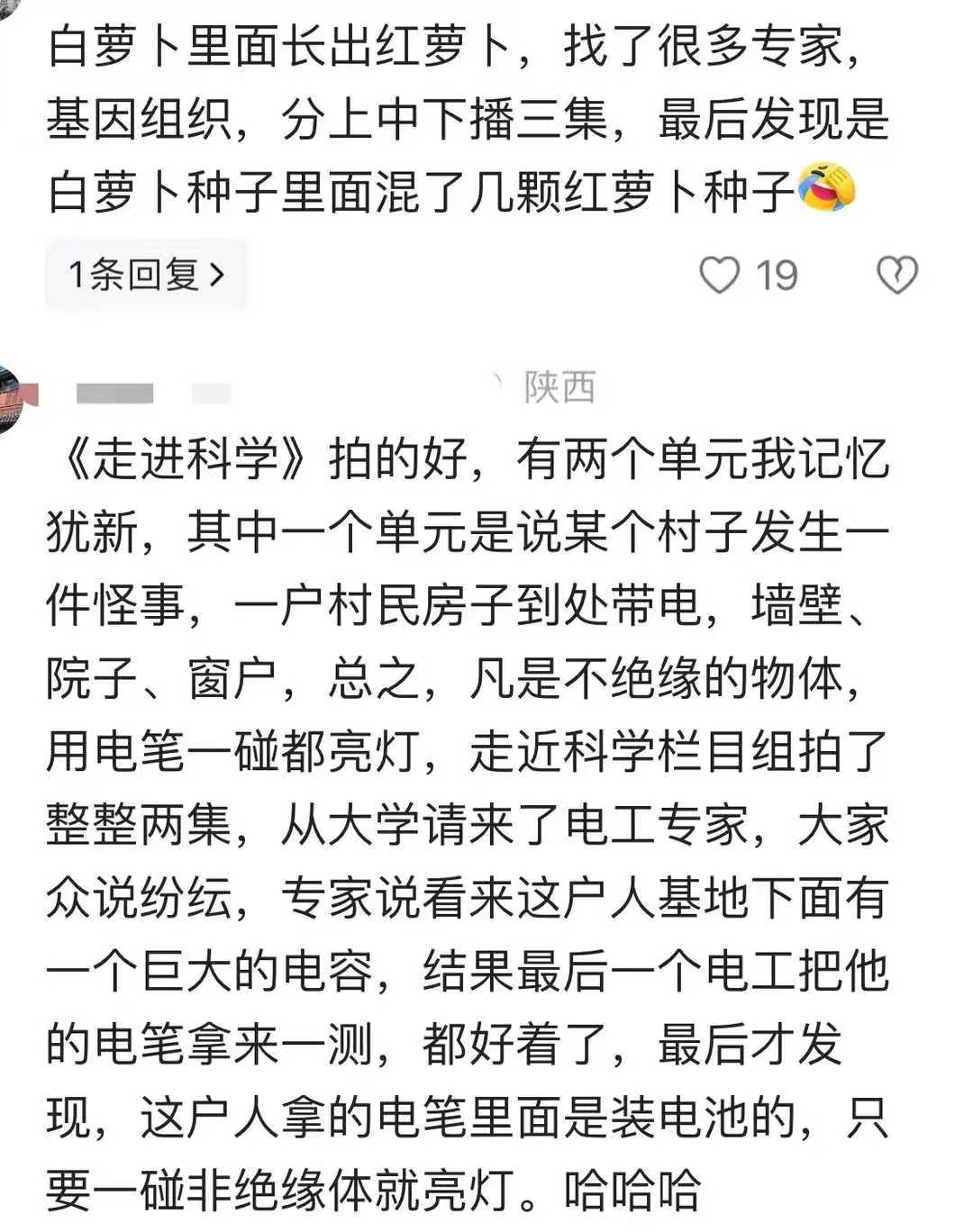The height and width of the screenshot is (1232, 973).
Task: Expand the 1条回复 replies
Action: coord(146,275)
